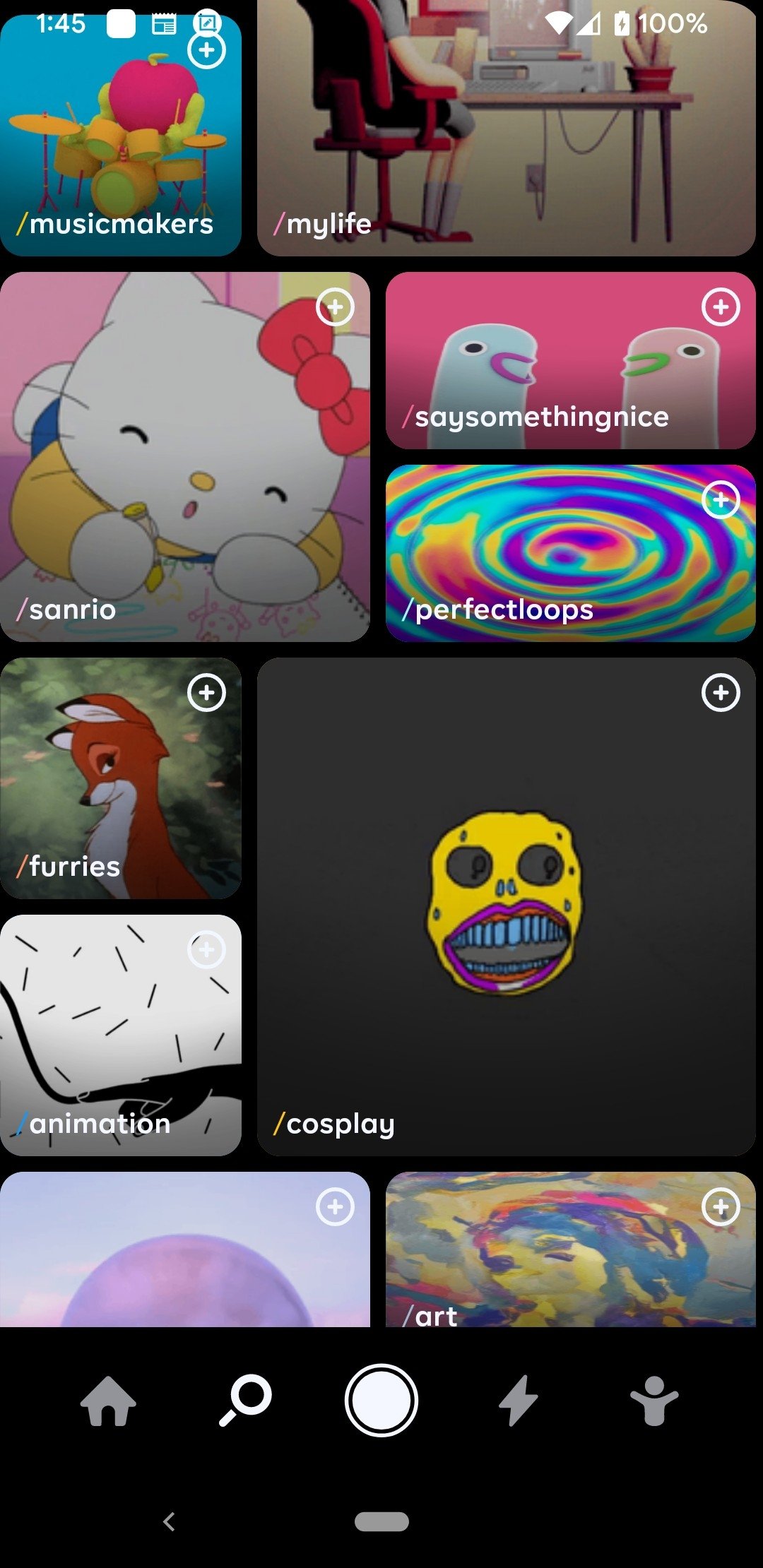Viewport: 763px width, 1568px height.
Task: Follow /sanrio with its plus icon
Action: coord(335,307)
